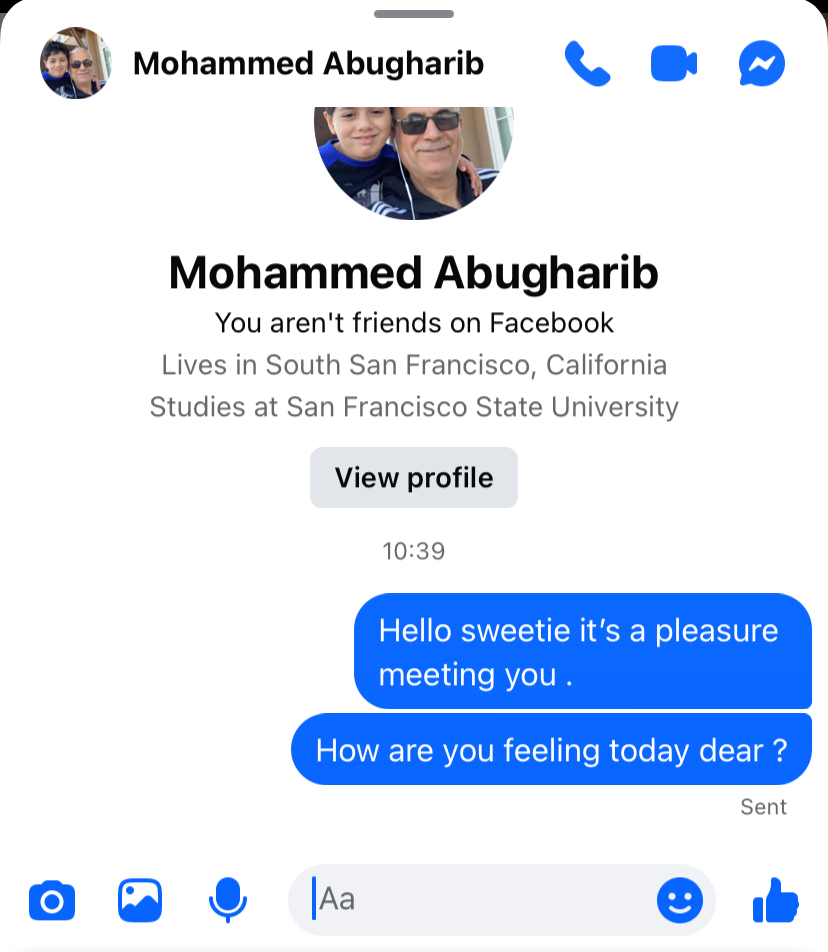Focus the Aa message text field
The height and width of the screenshot is (952, 828).
[480, 900]
